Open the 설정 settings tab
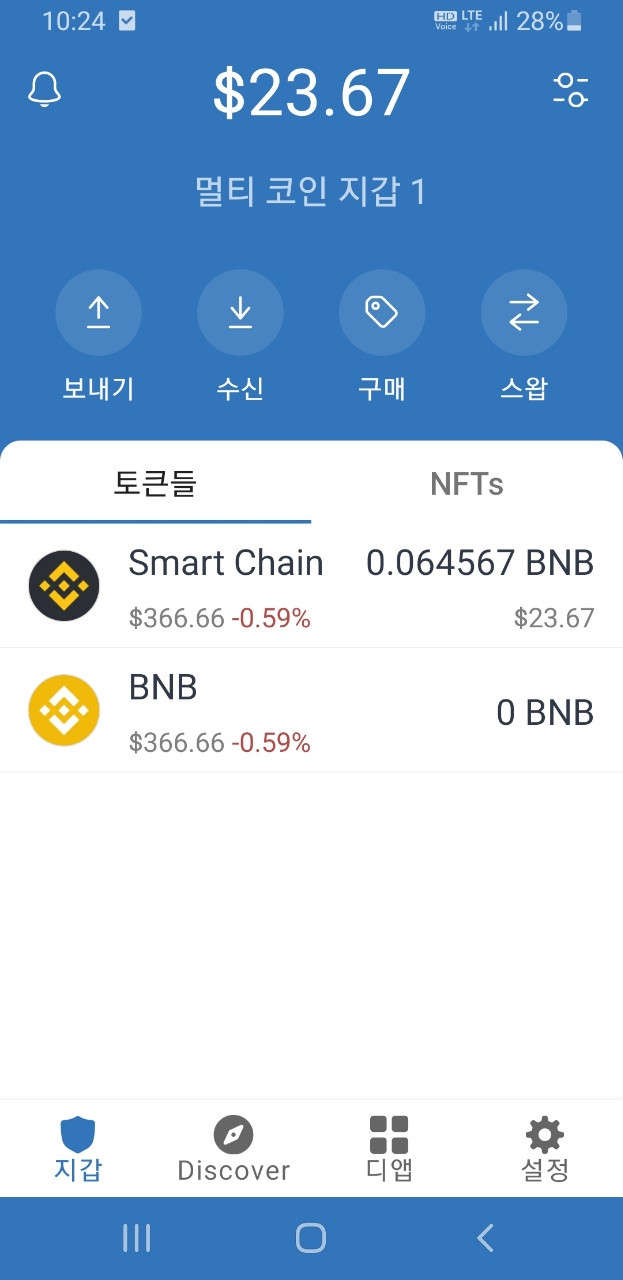This screenshot has height=1280, width=623. (x=545, y=1150)
